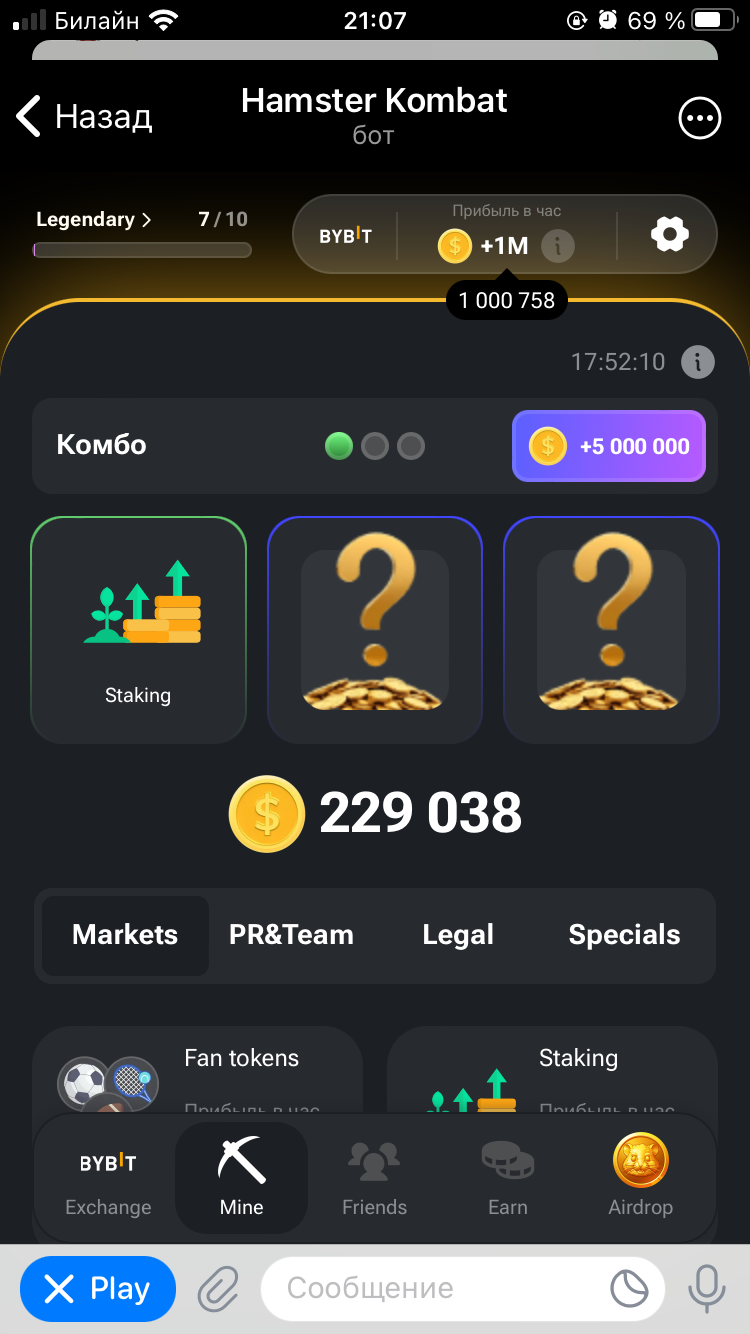The image size is (750, 1334).
Task: Open the Legendary level progress
Action: (x=94, y=220)
